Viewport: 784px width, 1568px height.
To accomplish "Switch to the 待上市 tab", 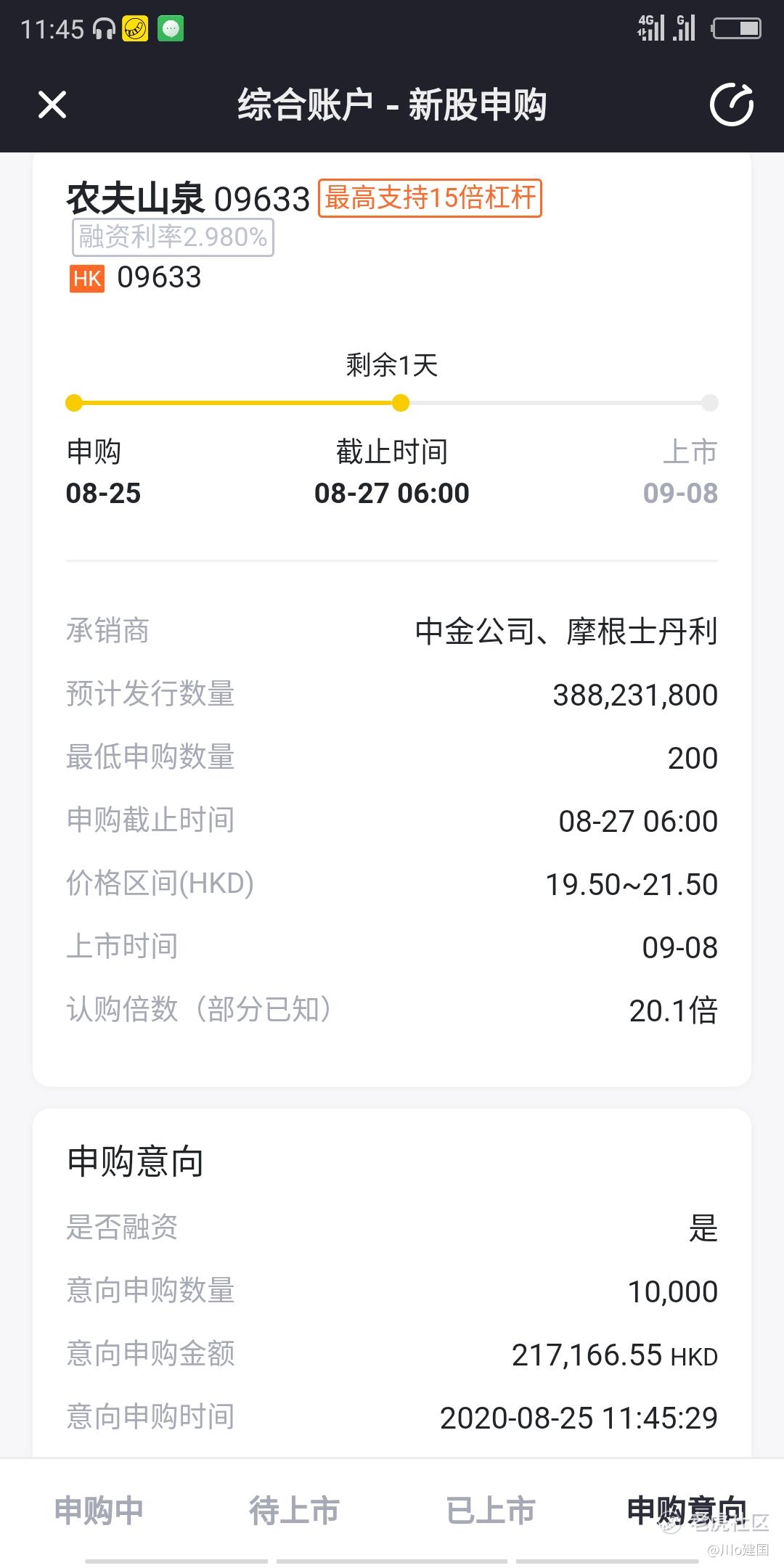I will pyautogui.click(x=294, y=1511).
